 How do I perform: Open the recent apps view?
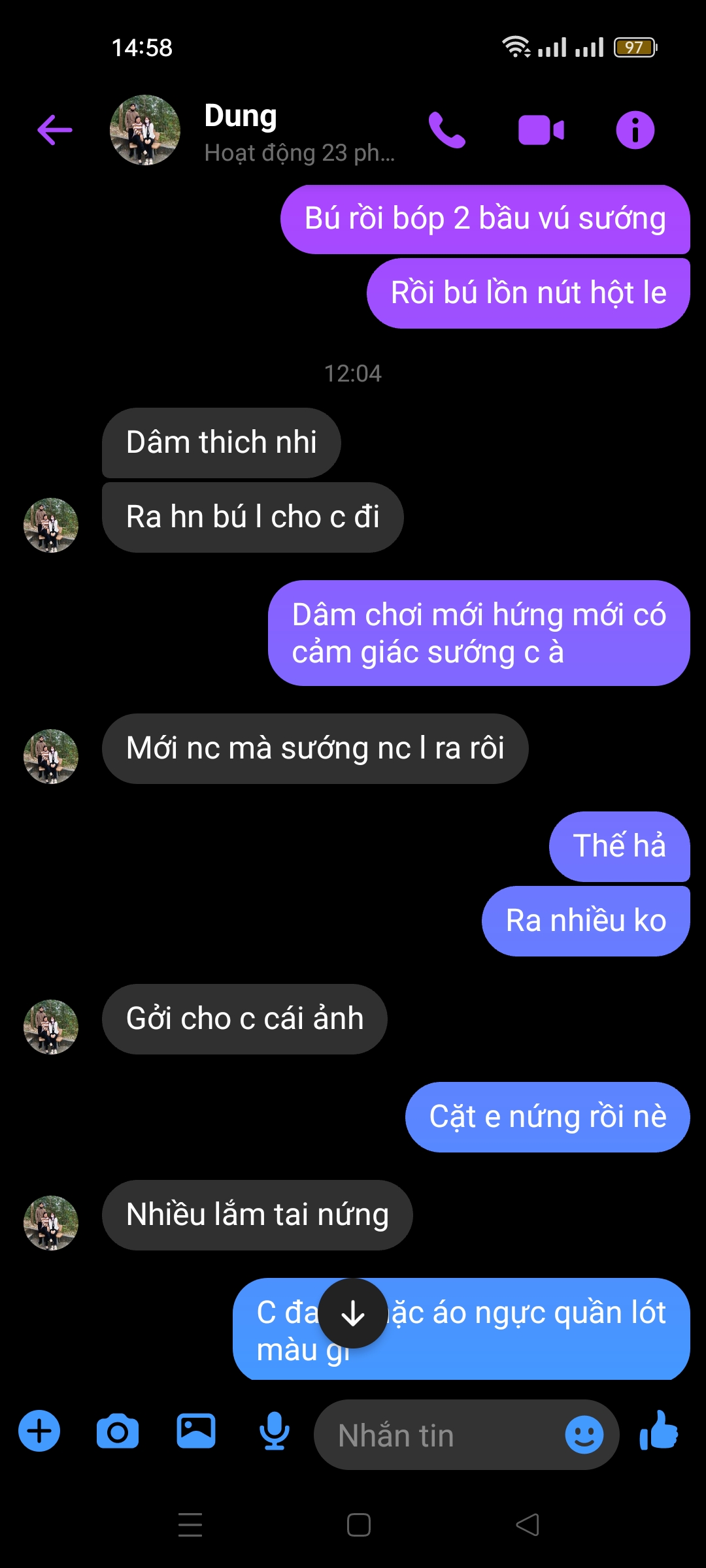point(190,1525)
